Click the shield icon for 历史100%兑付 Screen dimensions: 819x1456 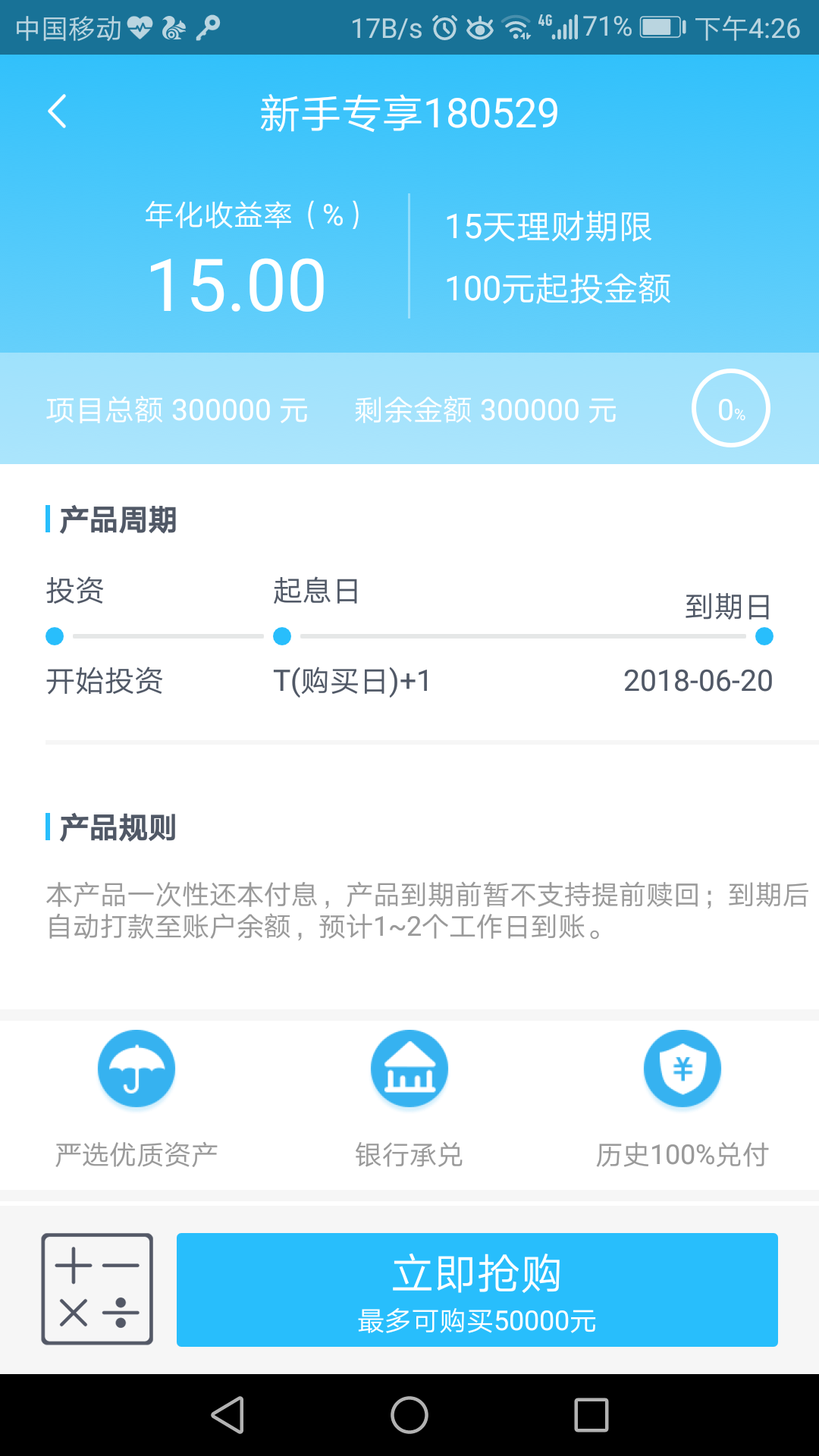coord(682,1067)
